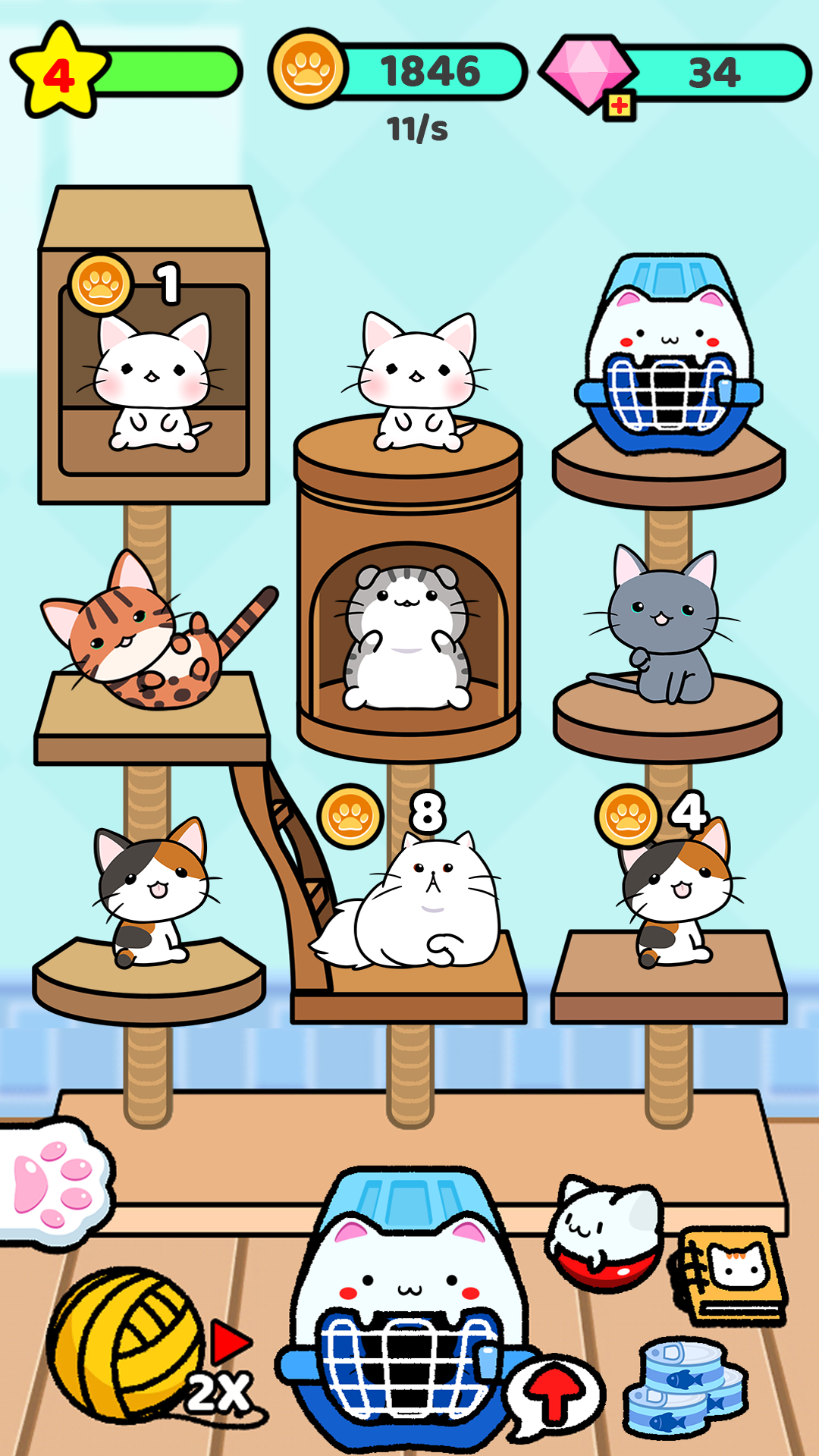This screenshot has width=819, height=1456.
Task: Collect the 8 coin above the fluffy cat
Action: (x=350, y=817)
